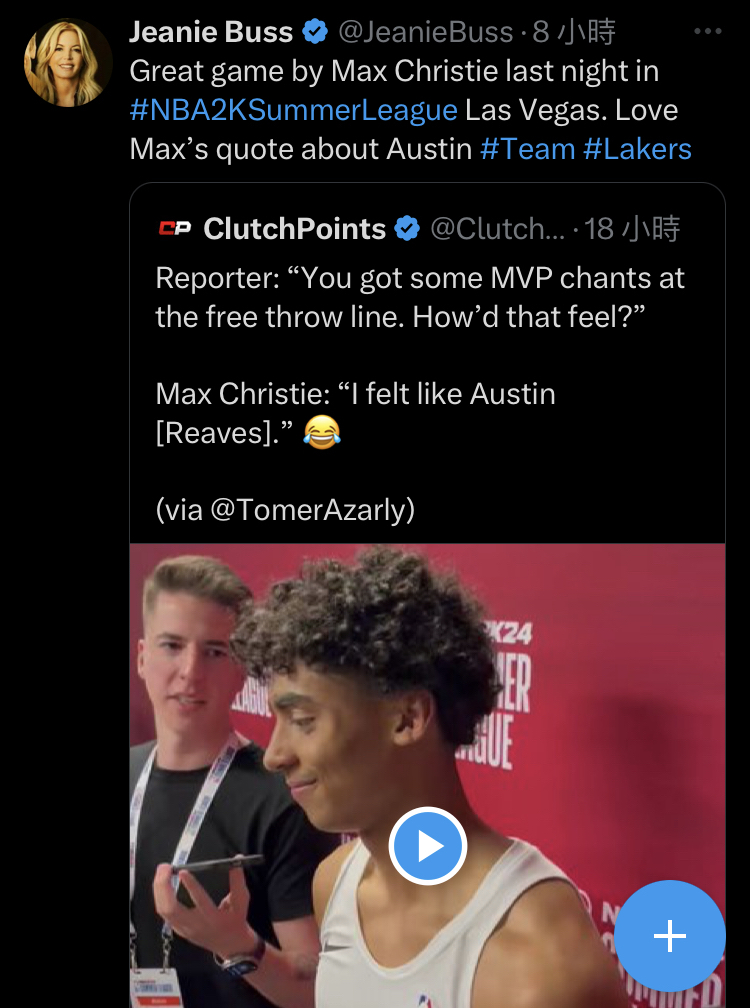Open the #Lakers hashtag
The height and width of the screenshot is (1008, 750).
coord(637,149)
